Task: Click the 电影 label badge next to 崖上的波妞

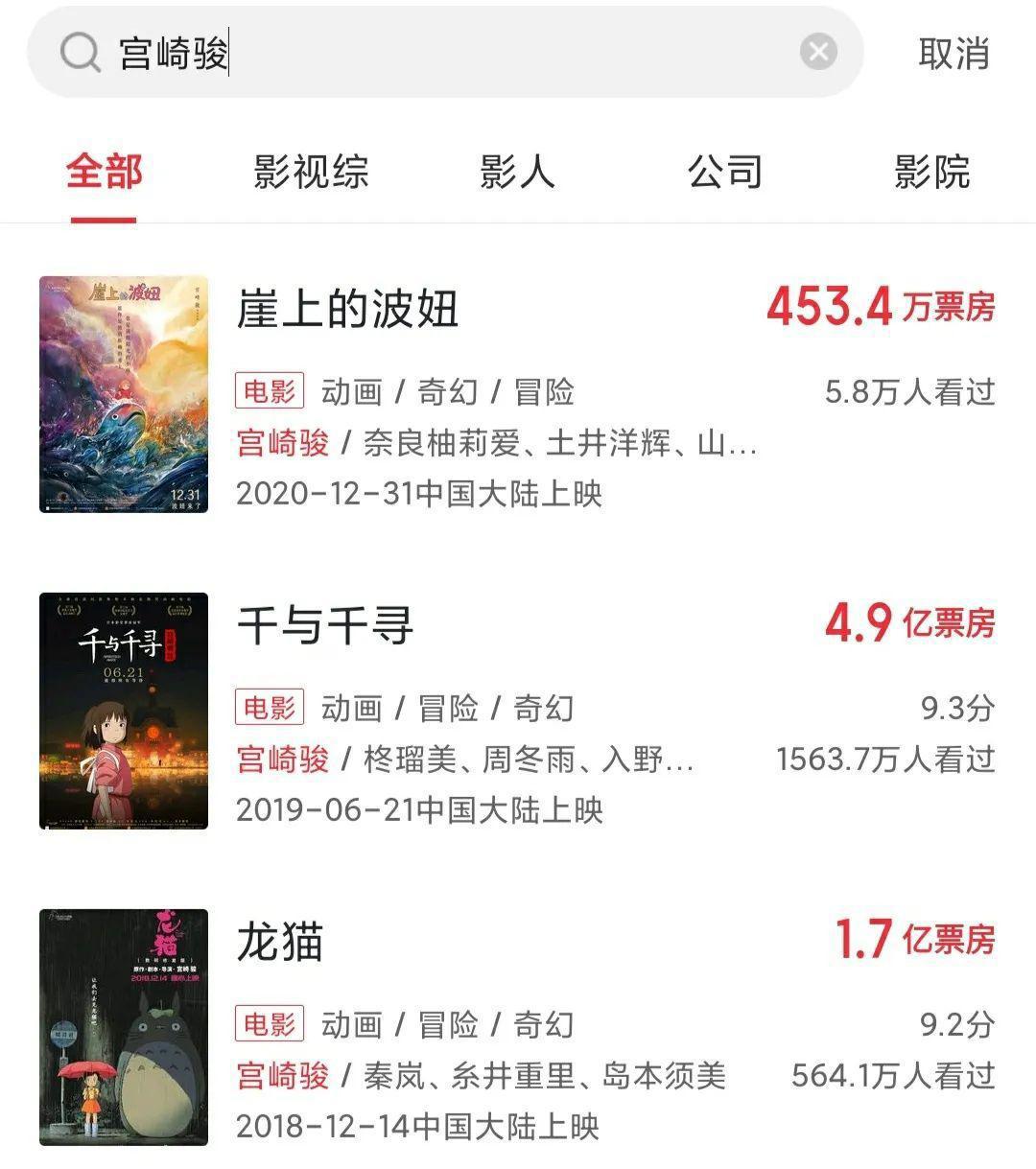Action: click(x=271, y=389)
